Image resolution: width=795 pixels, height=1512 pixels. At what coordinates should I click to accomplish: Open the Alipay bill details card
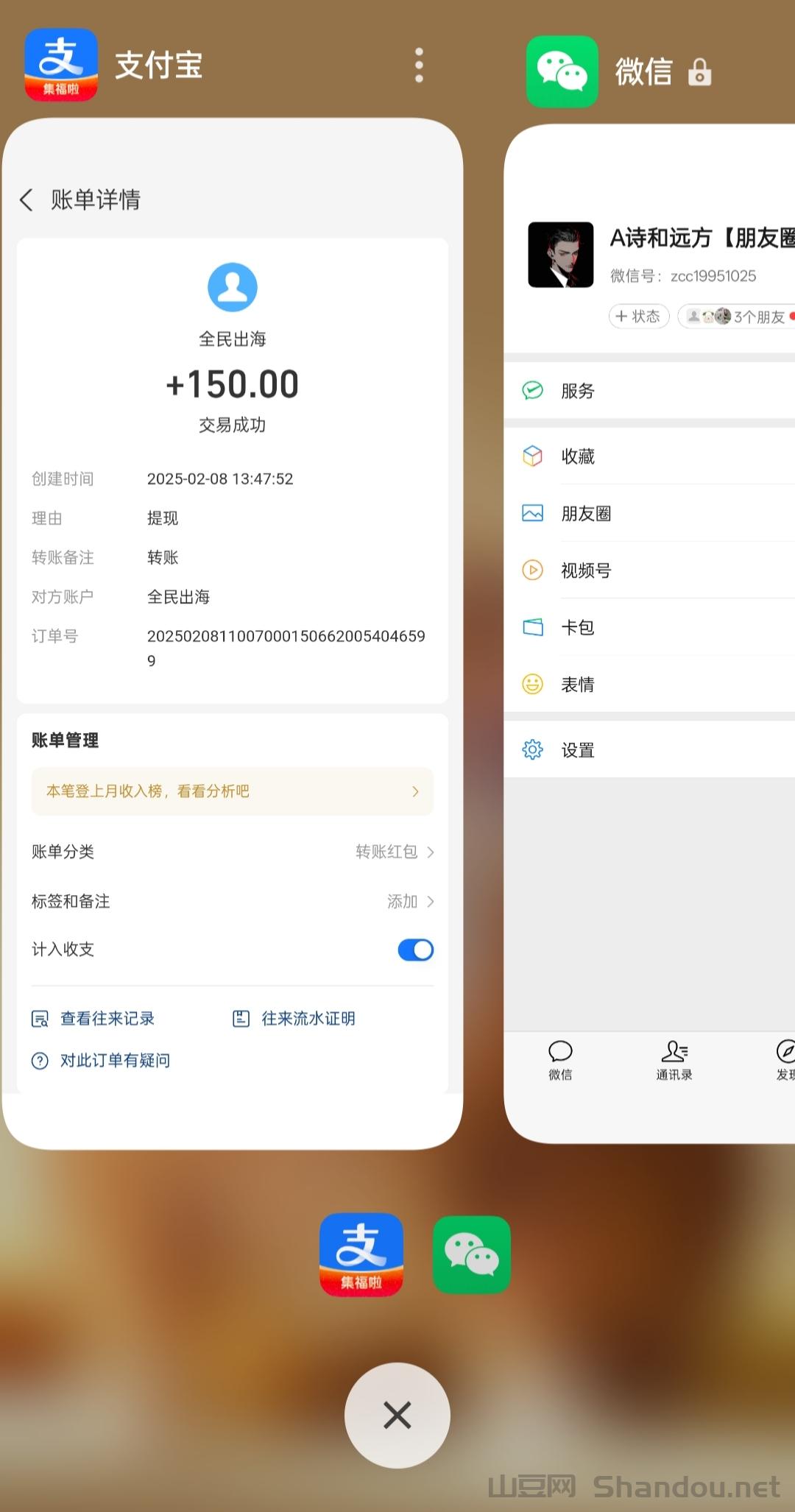[x=232, y=633]
